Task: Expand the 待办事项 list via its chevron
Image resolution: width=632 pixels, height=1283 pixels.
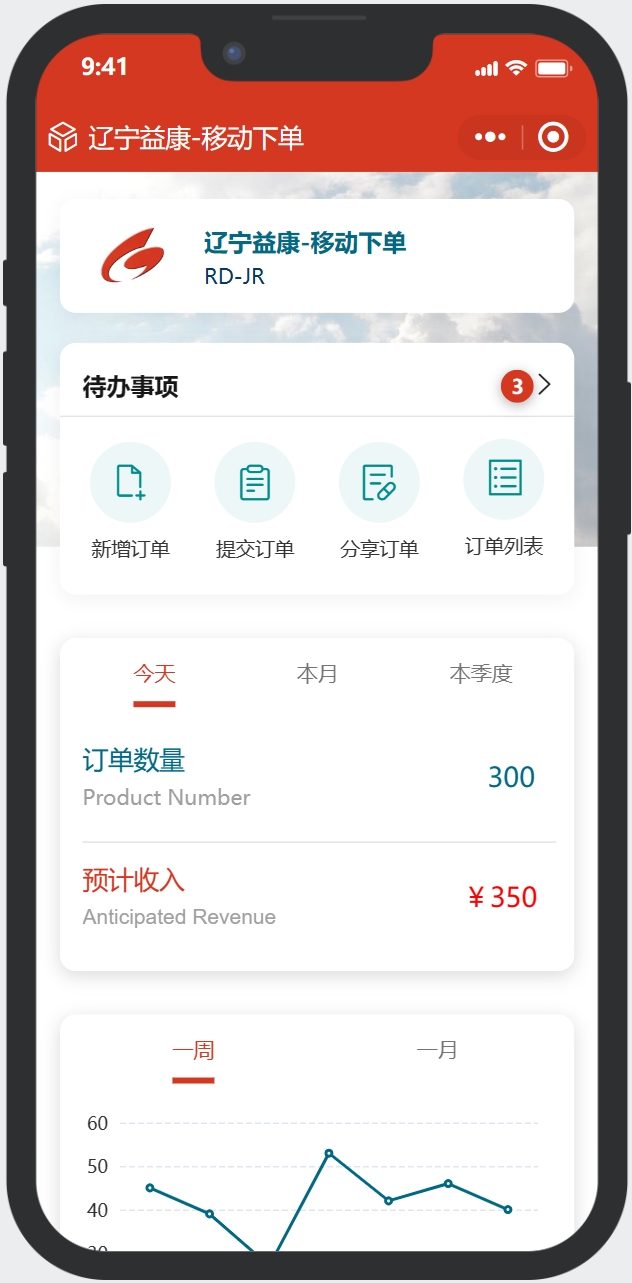Action: point(544,385)
